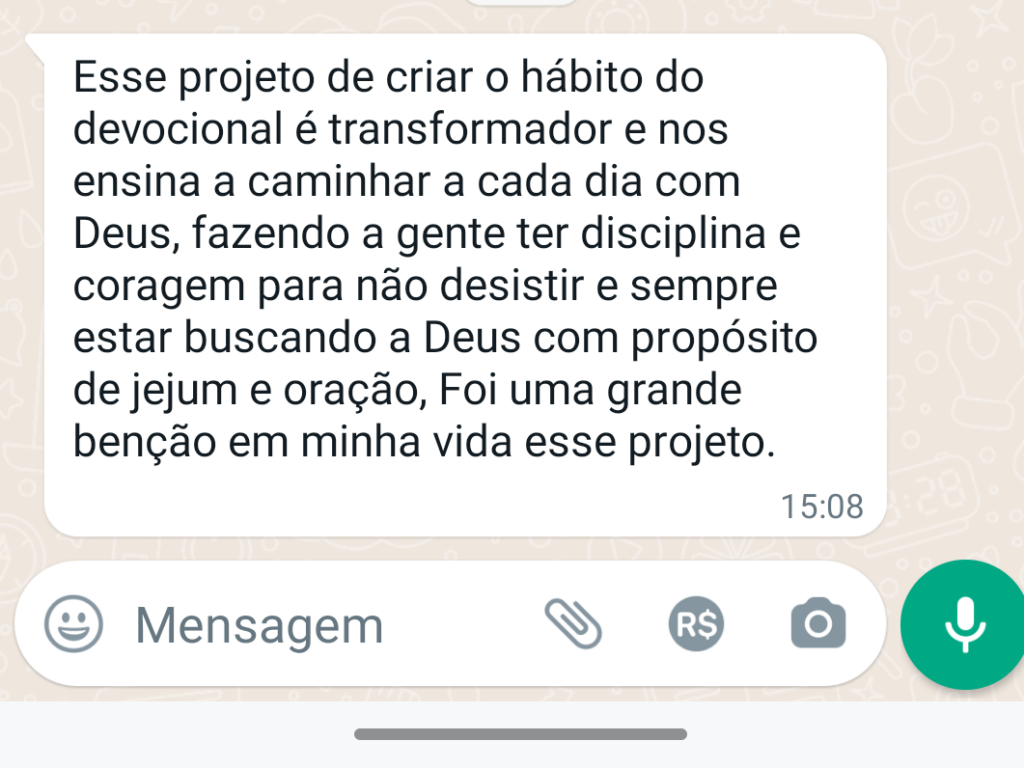Open the camera from the message bar
Viewport: 1024px width, 768px height.
[x=818, y=625]
